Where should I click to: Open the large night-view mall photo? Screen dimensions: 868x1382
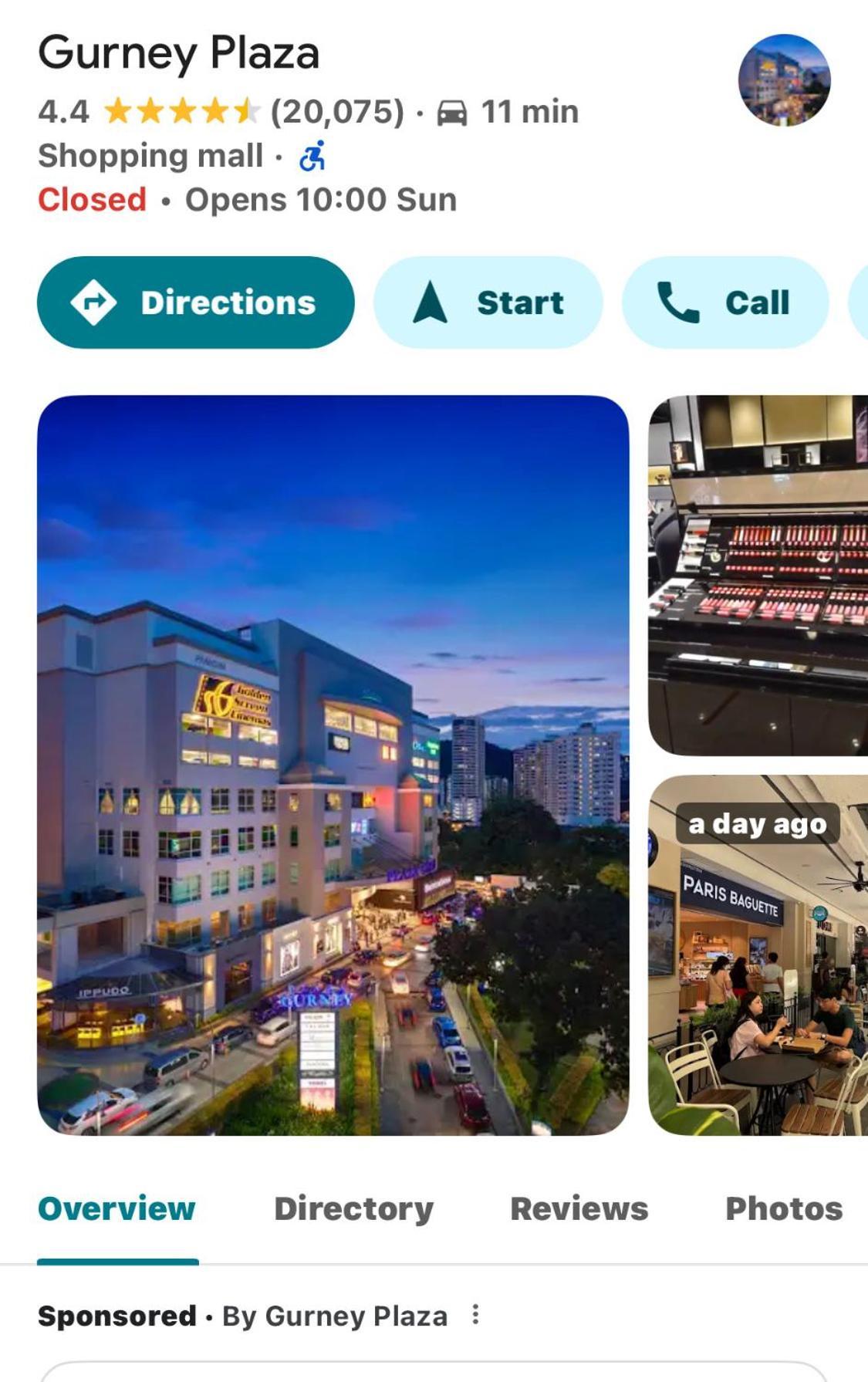point(333,764)
